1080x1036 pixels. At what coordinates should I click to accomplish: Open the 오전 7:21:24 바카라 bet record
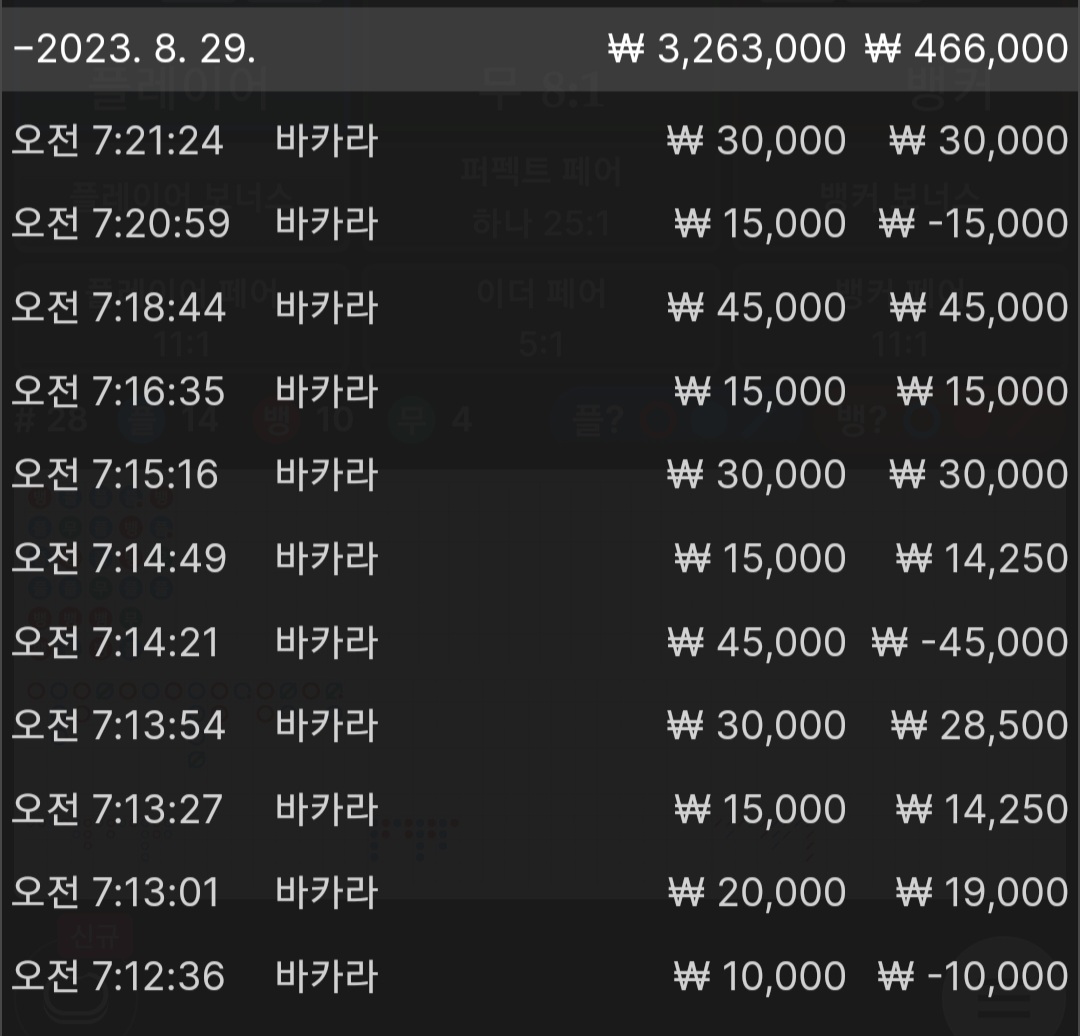click(540, 141)
